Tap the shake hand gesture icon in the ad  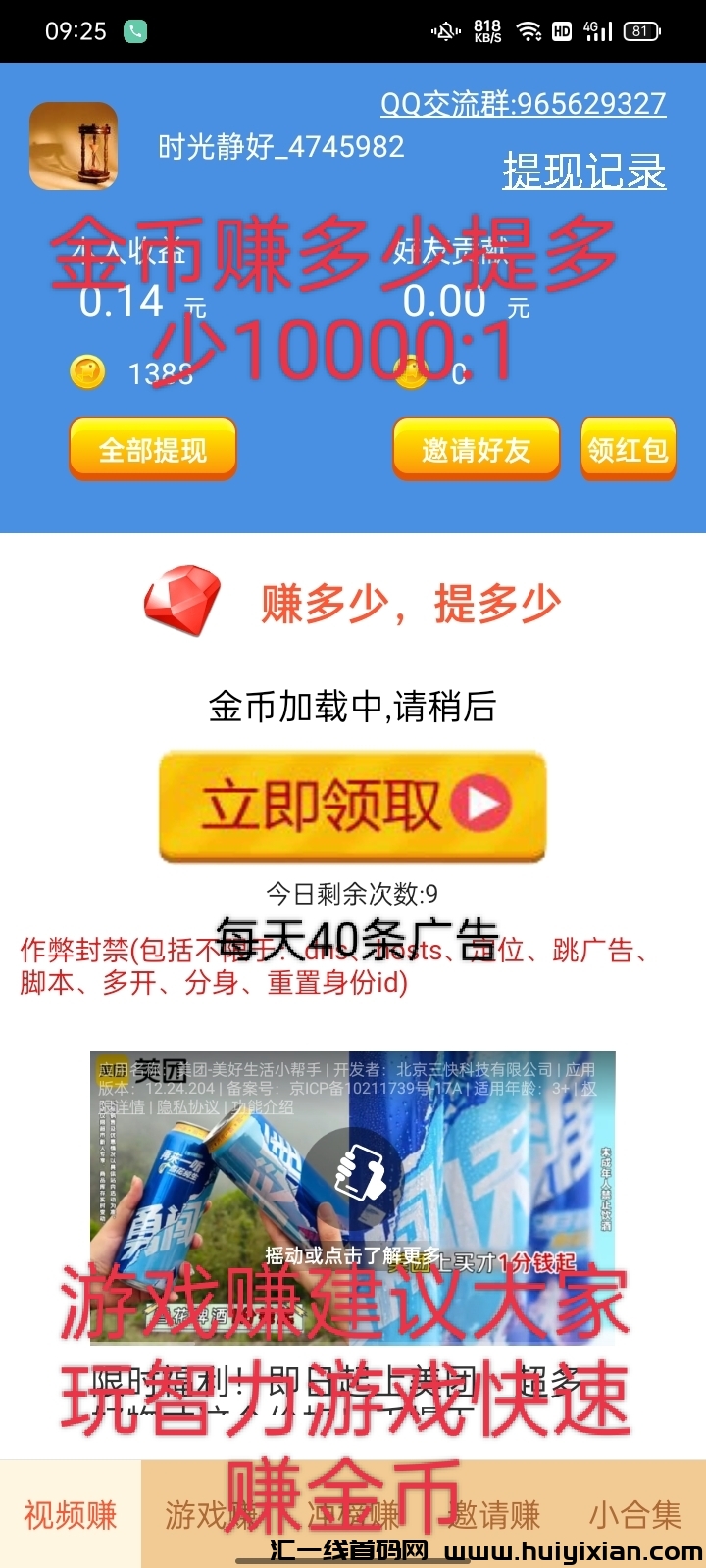click(358, 1171)
